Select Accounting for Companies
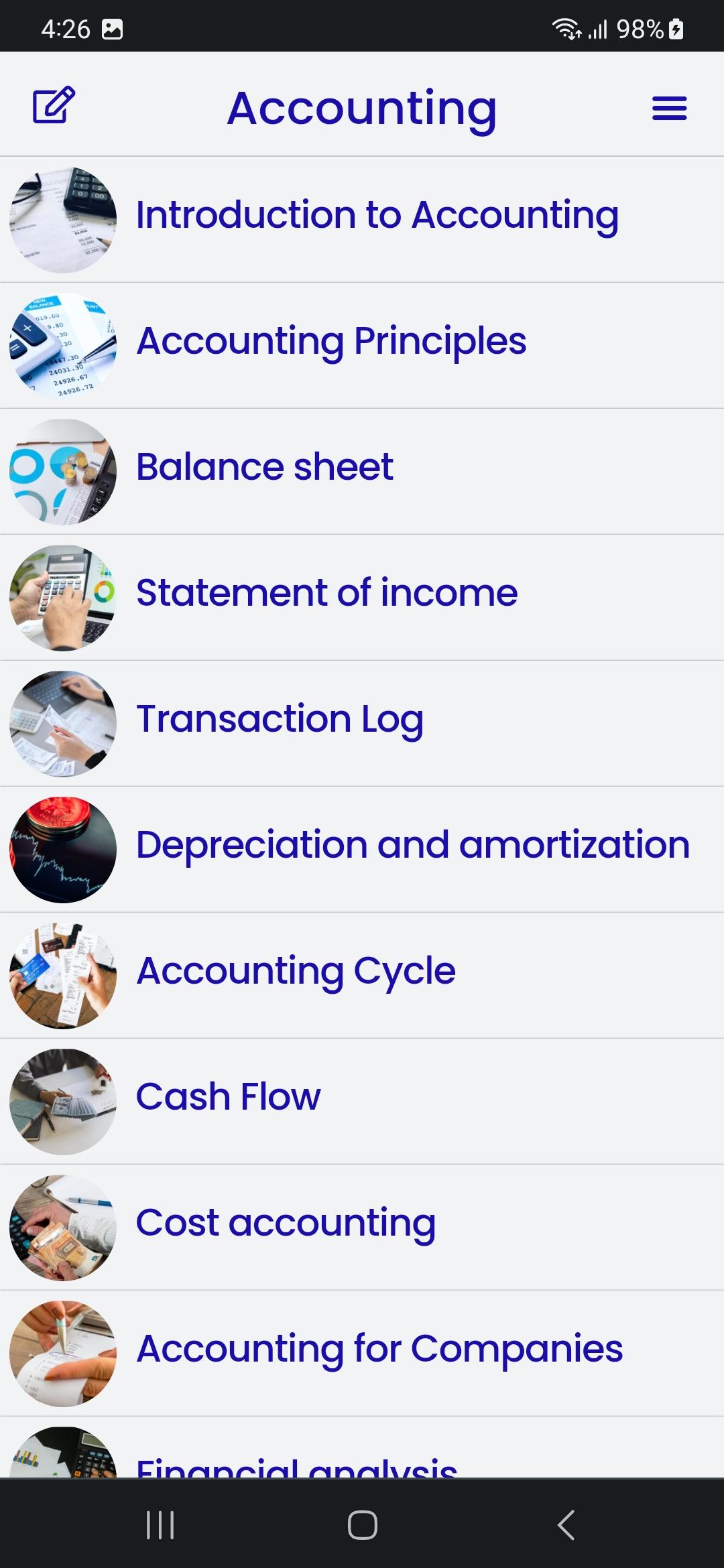Image resolution: width=724 pixels, height=1568 pixels. pyautogui.click(x=362, y=1354)
